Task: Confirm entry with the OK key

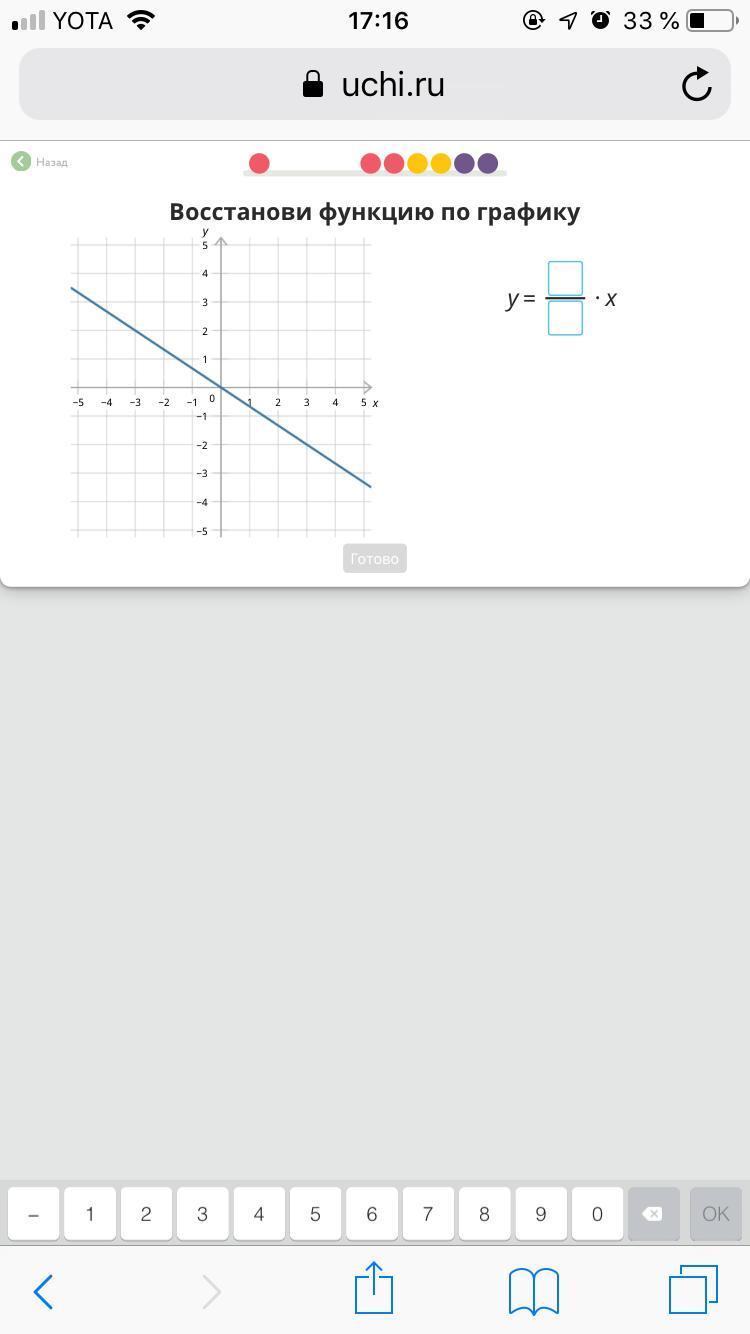Action: tap(715, 1214)
